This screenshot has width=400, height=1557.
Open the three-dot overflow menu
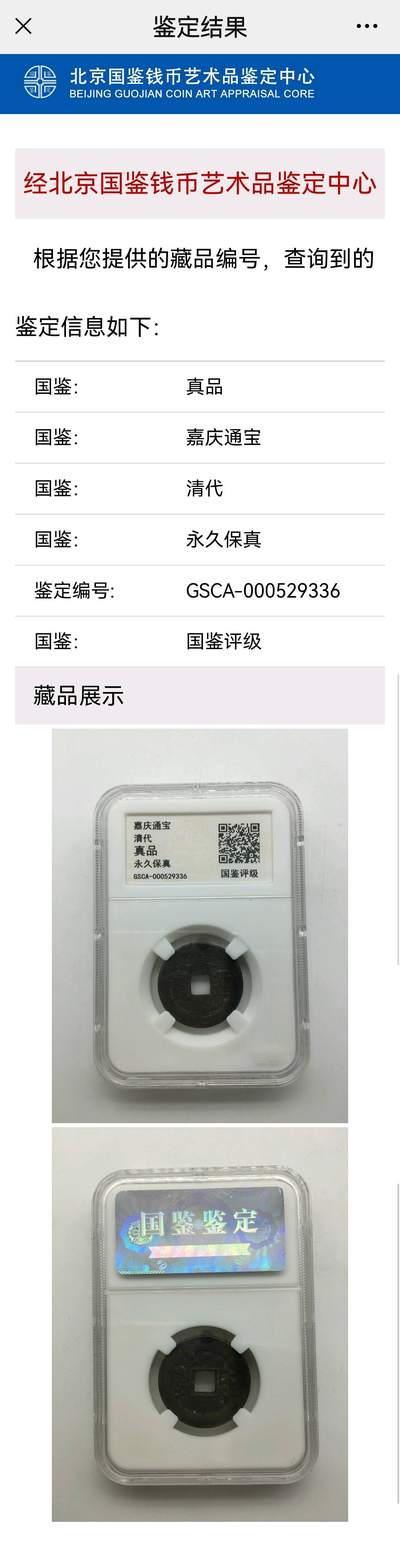367,26
